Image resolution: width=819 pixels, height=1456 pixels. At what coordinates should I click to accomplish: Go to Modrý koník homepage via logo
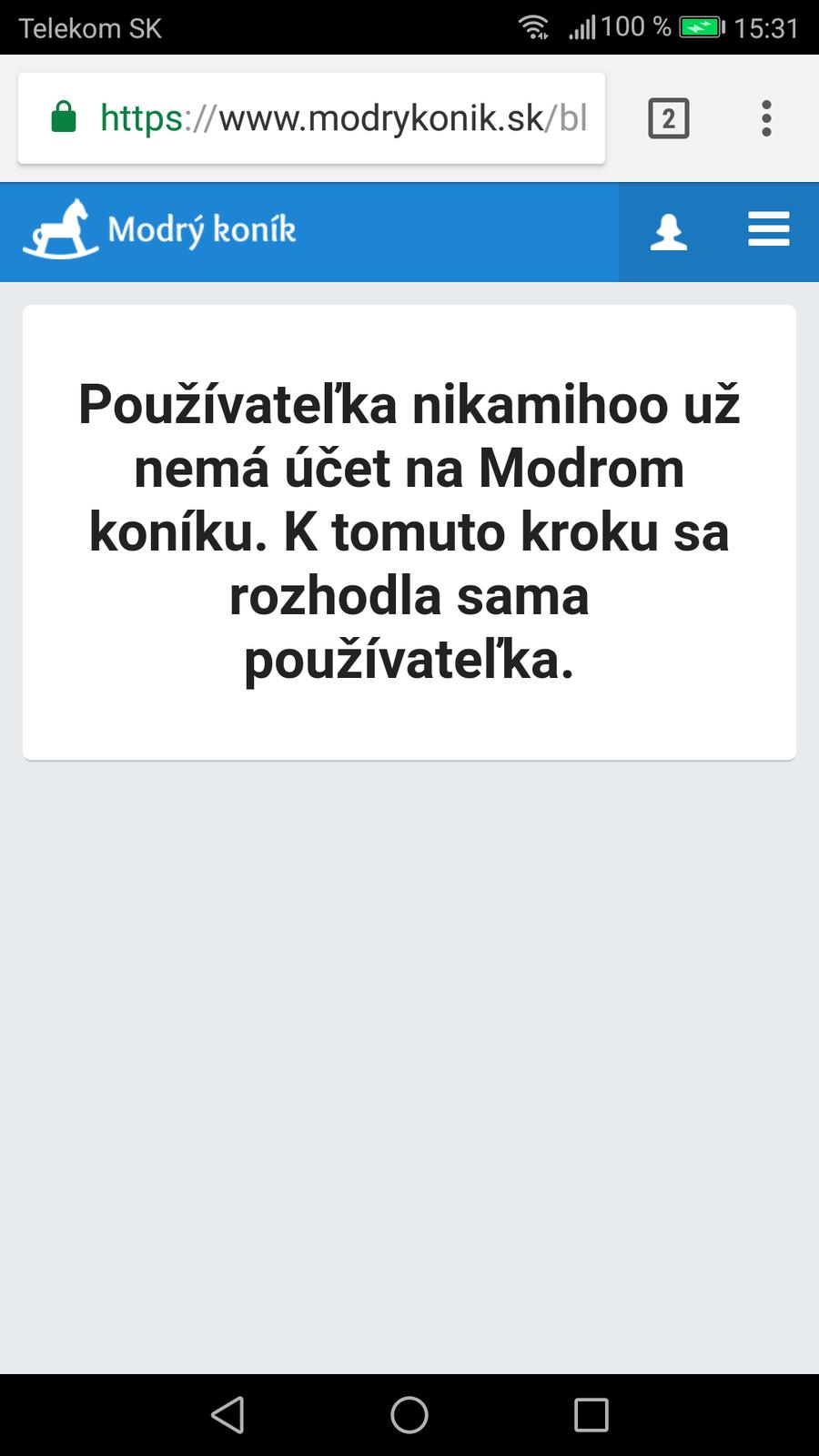click(160, 229)
